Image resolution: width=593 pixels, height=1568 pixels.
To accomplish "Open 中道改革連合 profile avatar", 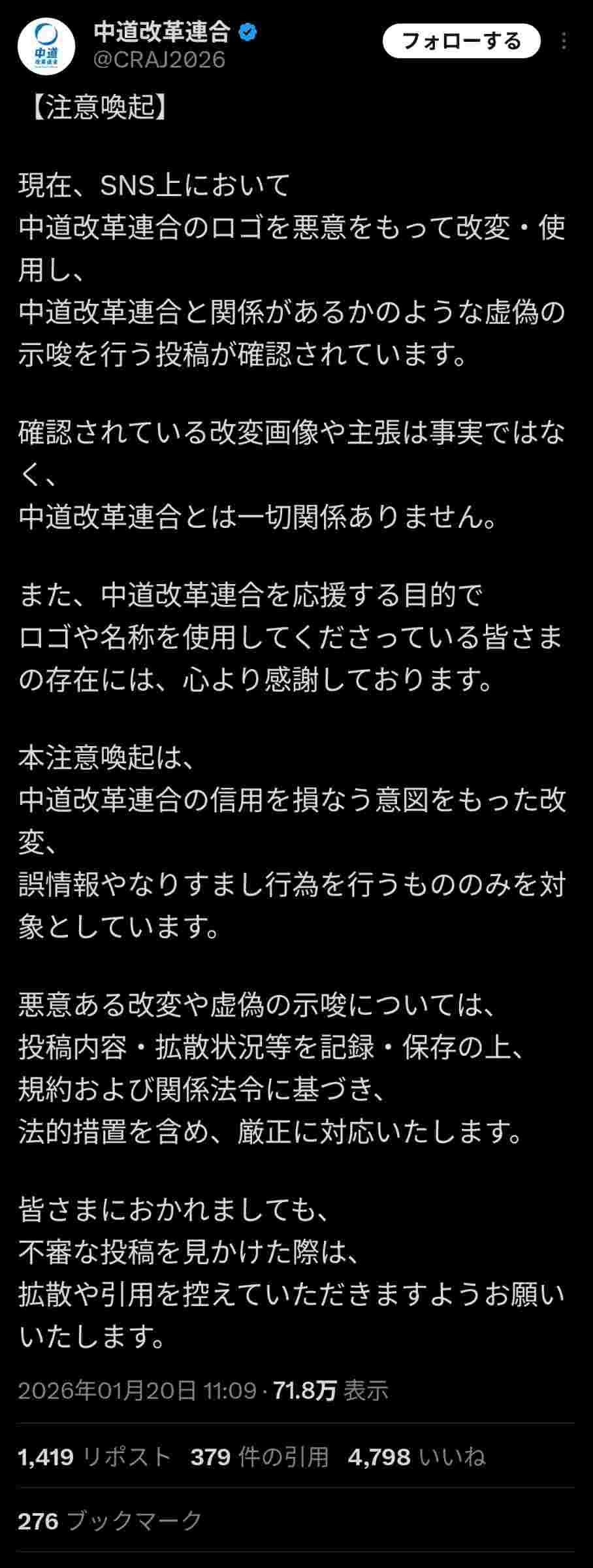I will 46,46.
